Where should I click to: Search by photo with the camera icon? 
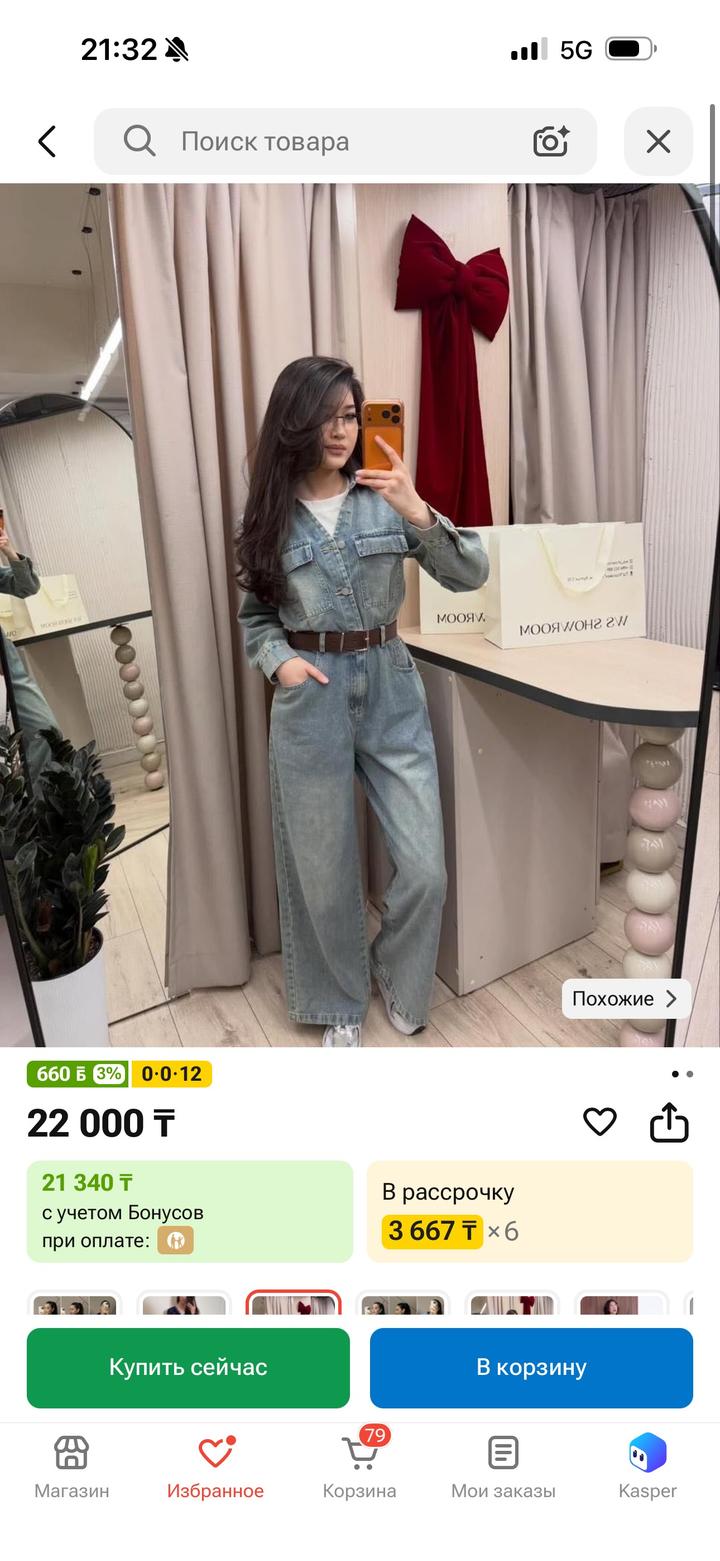click(x=551, y=142)
